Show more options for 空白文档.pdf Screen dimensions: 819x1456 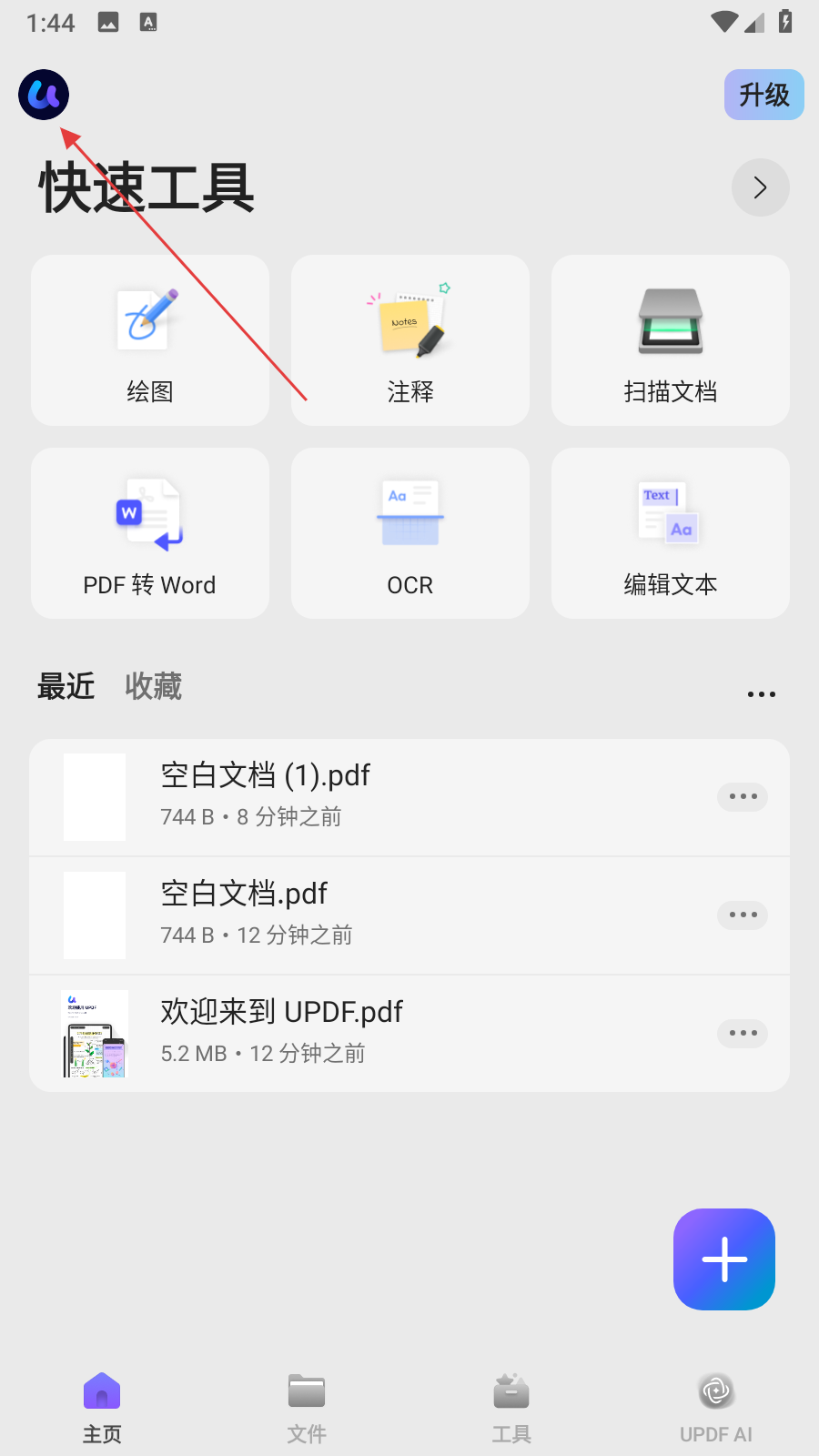click(743, 915)
